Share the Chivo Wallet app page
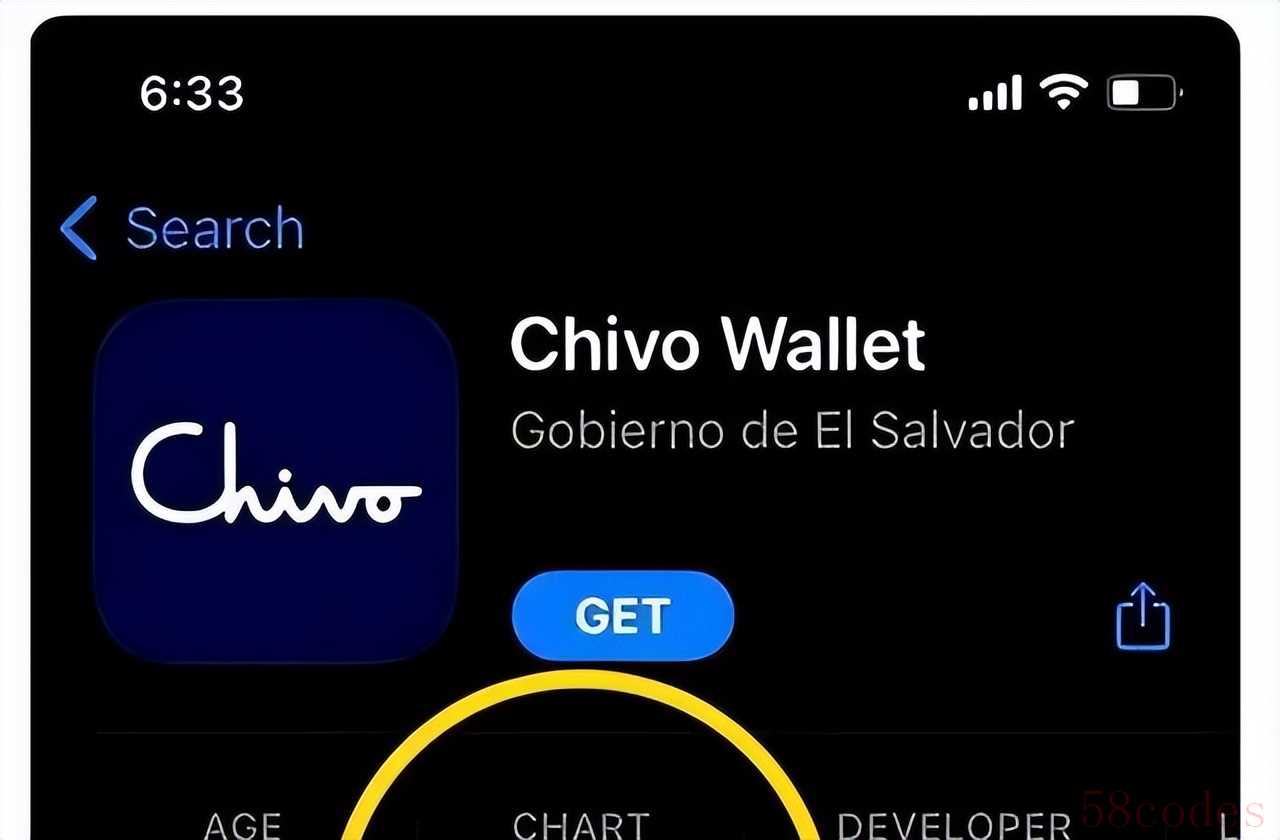The height and width of the screenshot is (840, 1280). [x=1142, y=616]
